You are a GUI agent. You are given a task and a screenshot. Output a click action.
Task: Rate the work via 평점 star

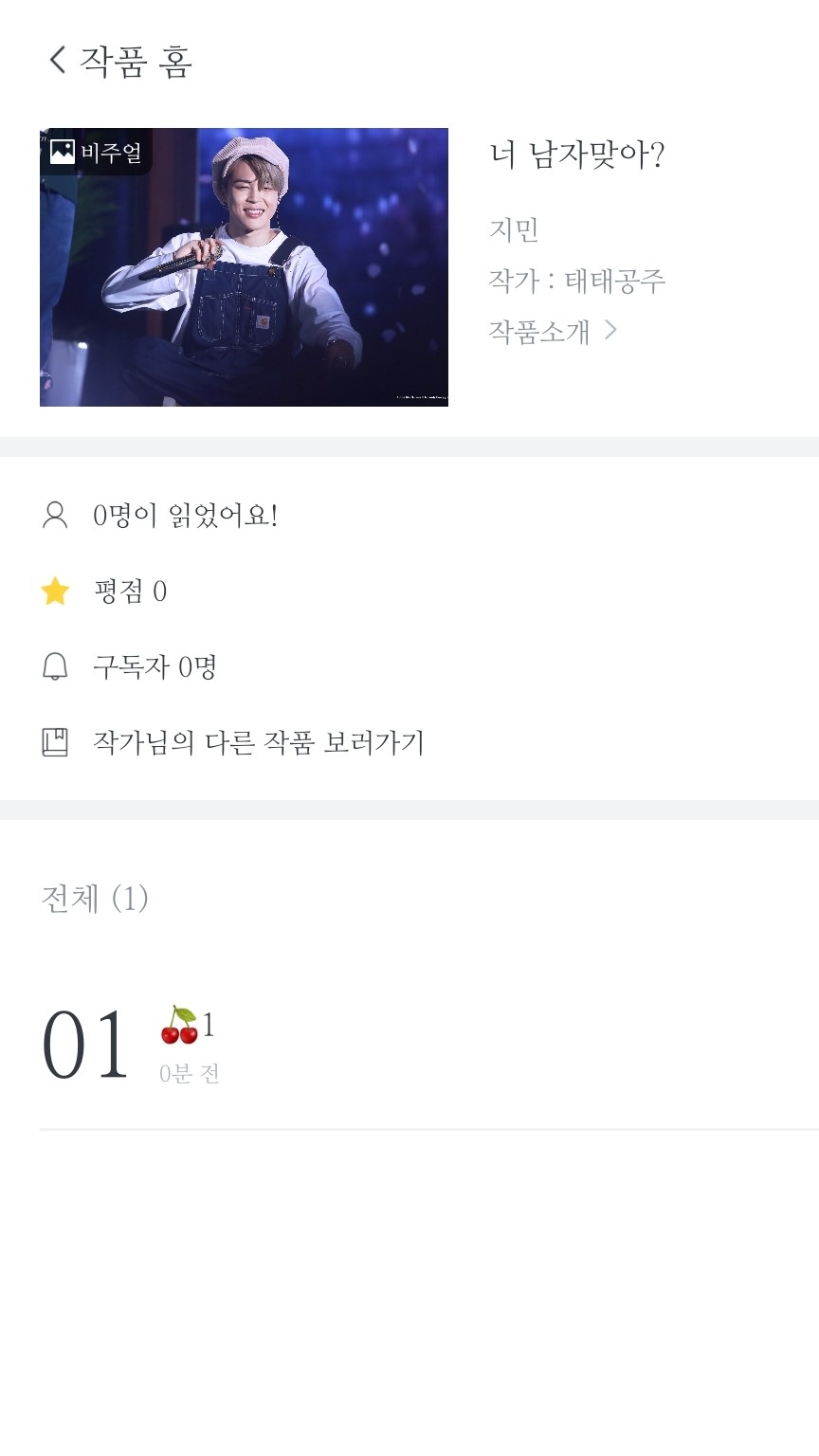tap(56, 591)
